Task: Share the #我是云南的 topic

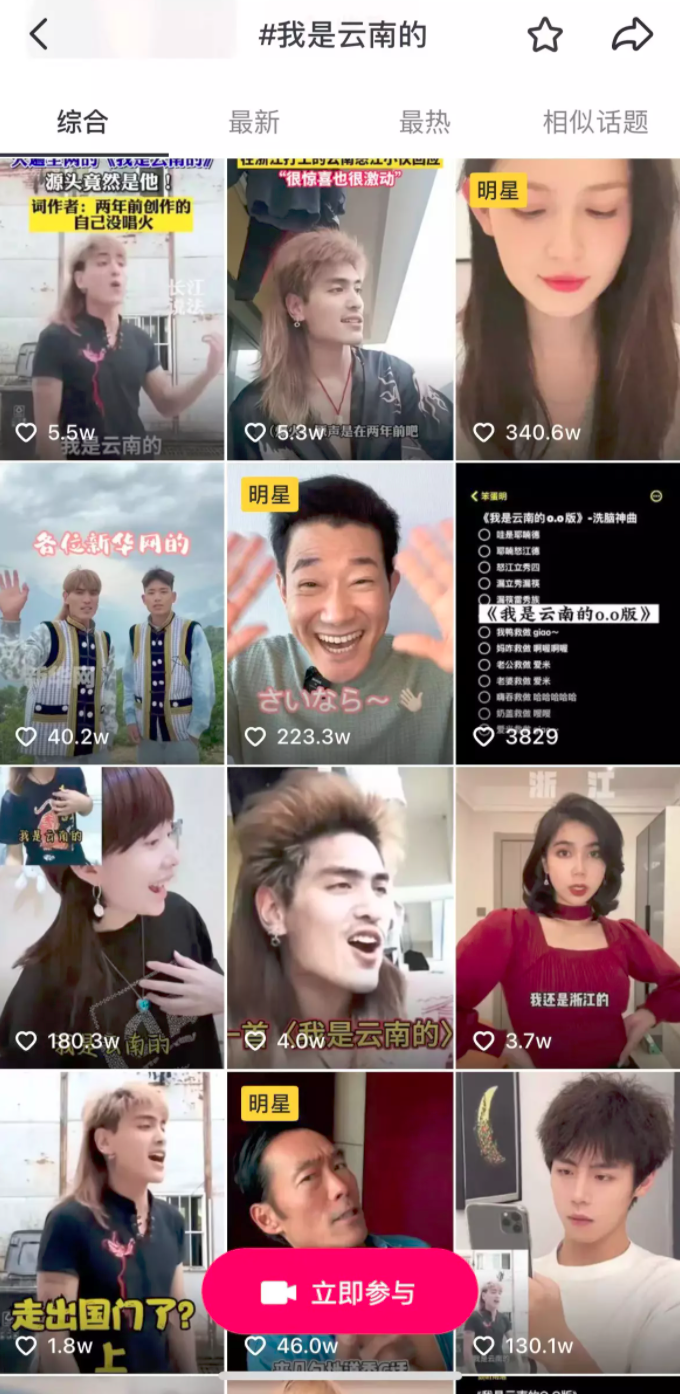Action: (x=632, y=35)
